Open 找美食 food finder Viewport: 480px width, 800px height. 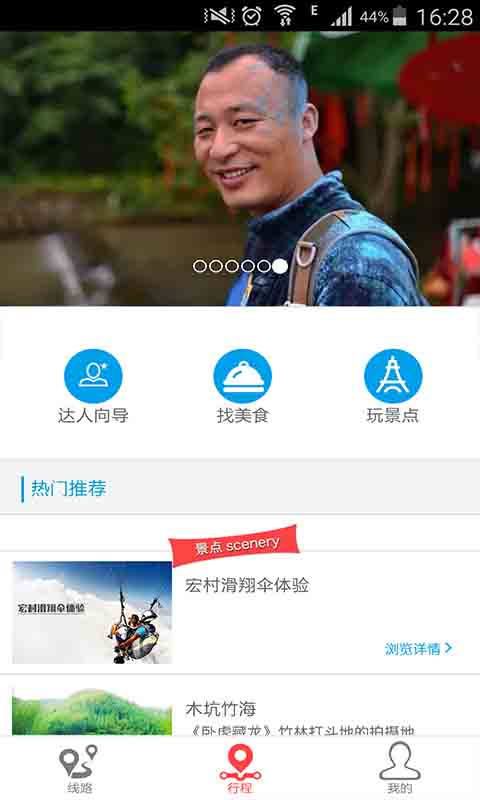point(242,386)
